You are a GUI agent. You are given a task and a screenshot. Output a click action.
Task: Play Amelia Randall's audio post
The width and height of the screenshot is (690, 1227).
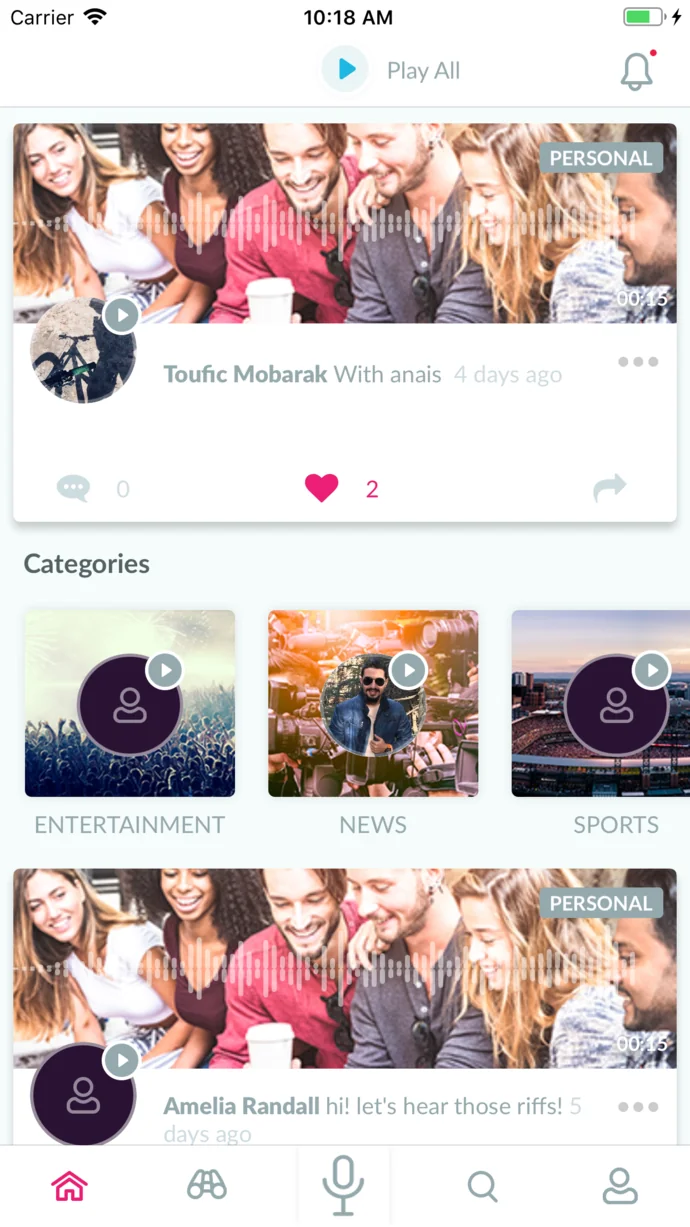click(122, 1060)
